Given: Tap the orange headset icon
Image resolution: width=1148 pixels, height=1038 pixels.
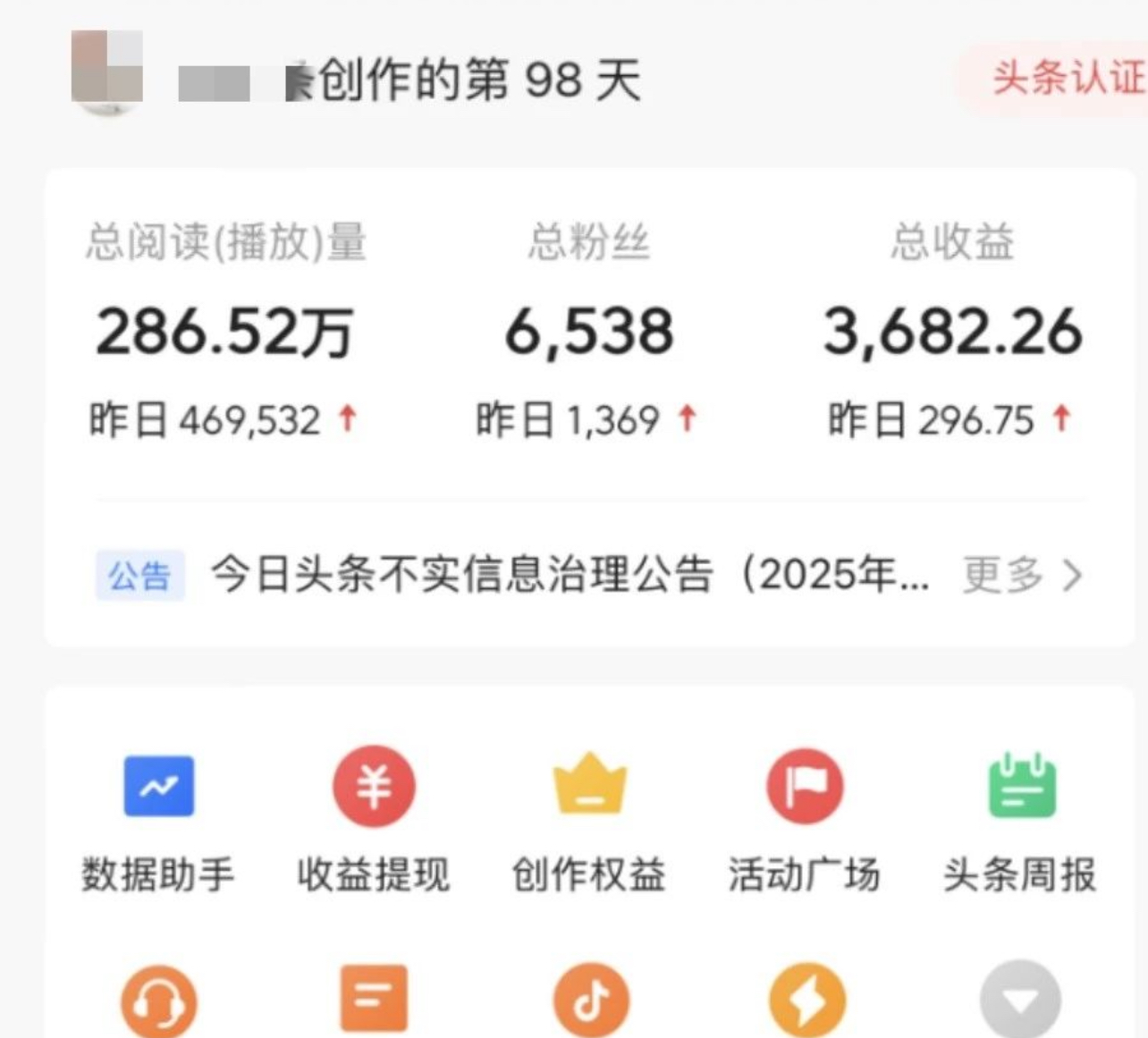Looking at the screenshot, I should tap(158, 1001).
